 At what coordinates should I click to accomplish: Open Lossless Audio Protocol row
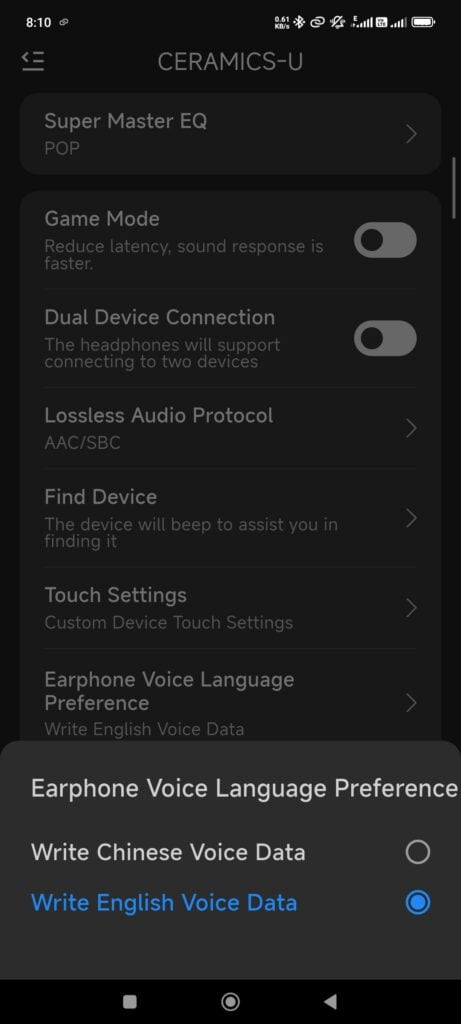(230, 428)
